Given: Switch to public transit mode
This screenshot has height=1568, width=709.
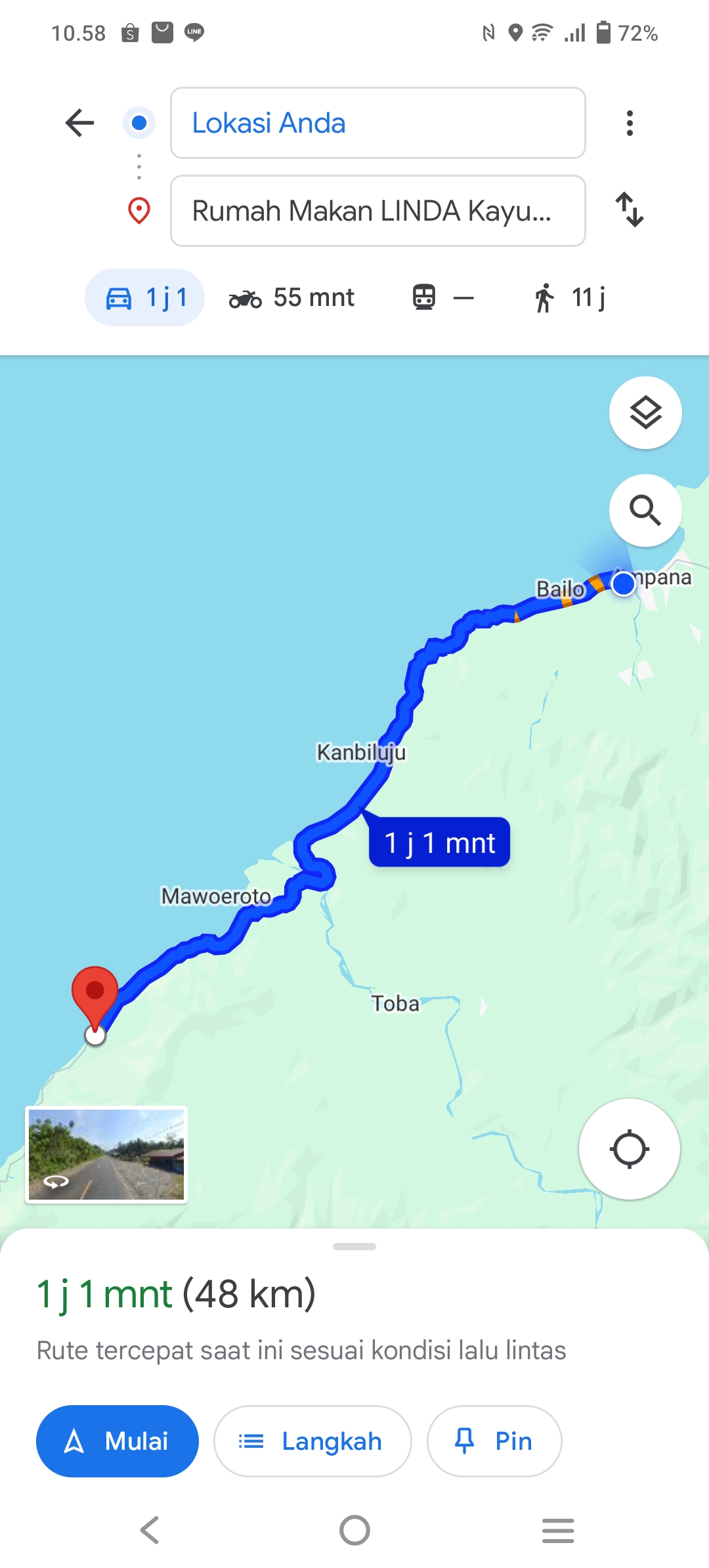Looking at the screenshot, I should coord(443,297).
